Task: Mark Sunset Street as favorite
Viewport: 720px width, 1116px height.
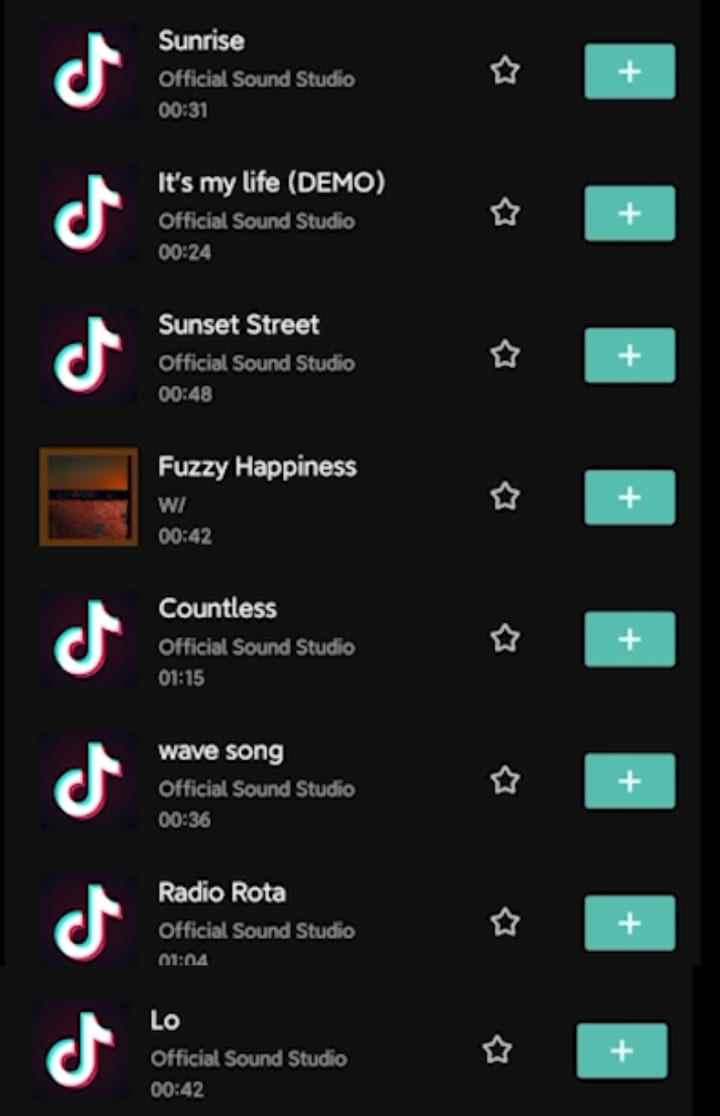Action: click(x=505, y=355)
